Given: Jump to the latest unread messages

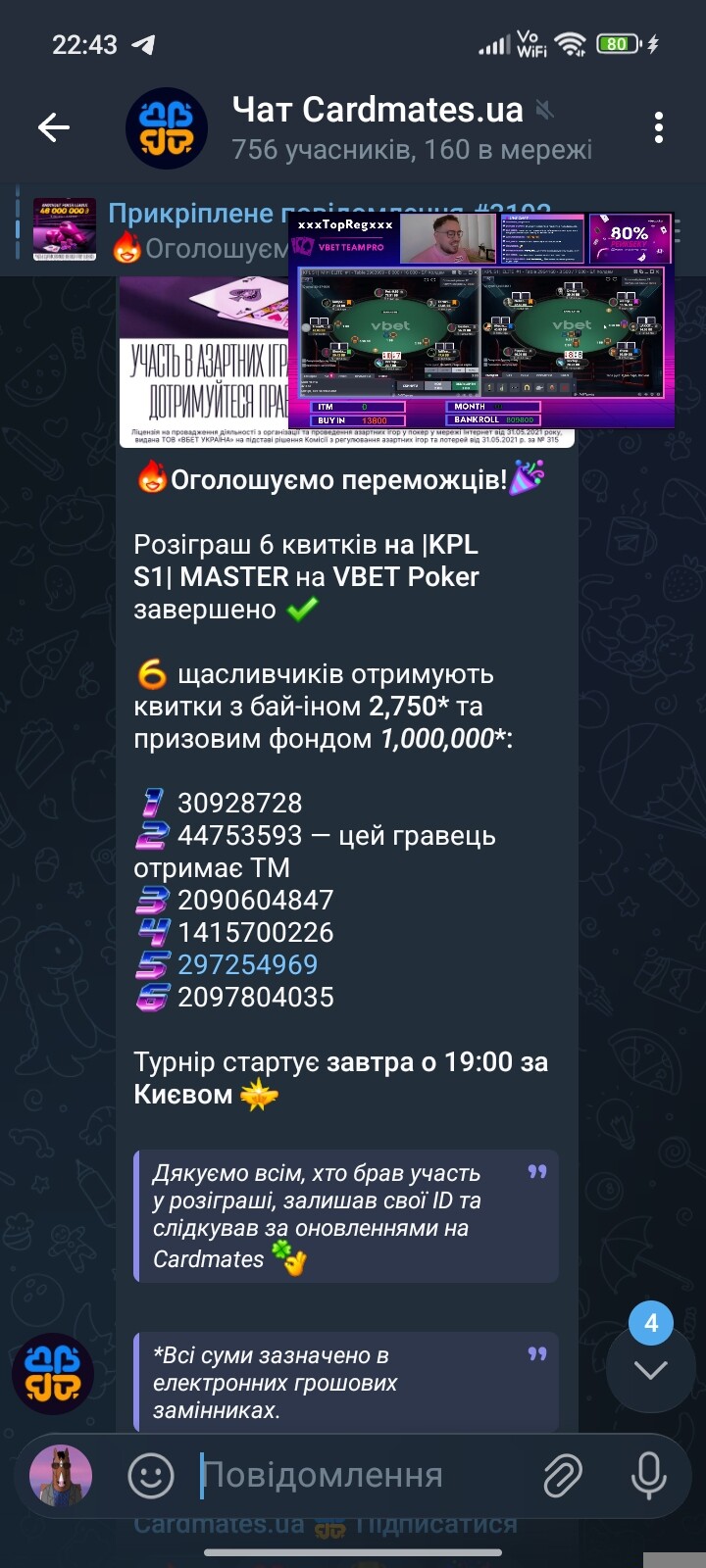Looking at the screenshot, I should (x=650, y=1369).
